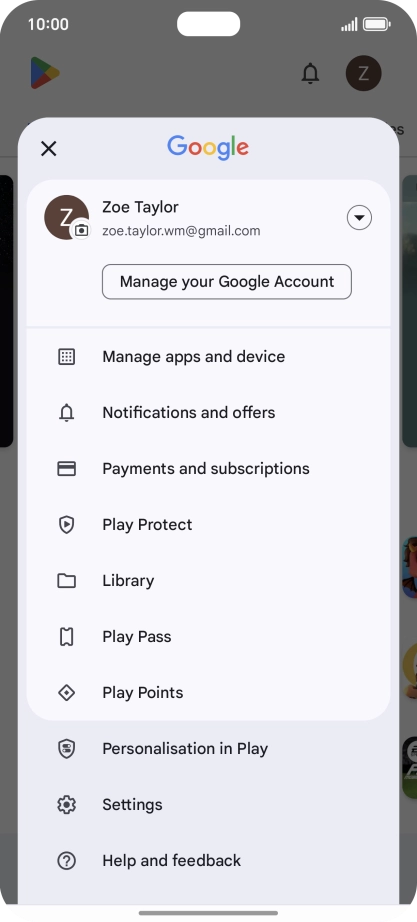
Task: Open Notifications and offers
Action: pos(208,413)
